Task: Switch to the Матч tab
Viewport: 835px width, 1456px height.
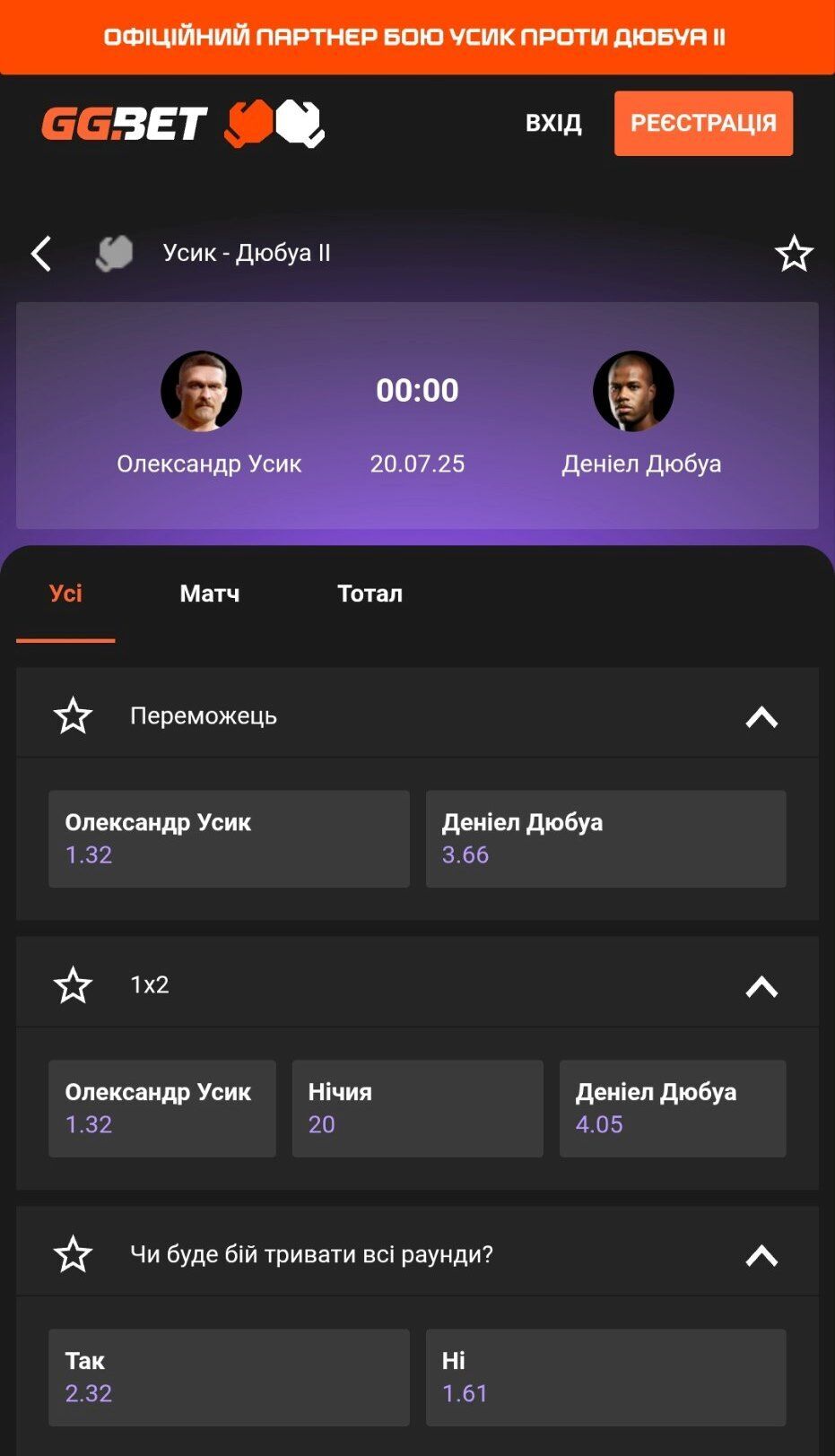Action: pyautogui.click(x=209, y=594)
